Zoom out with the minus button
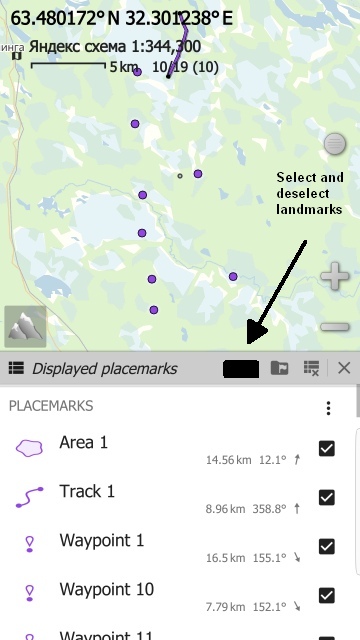 [x=335, y=327]
